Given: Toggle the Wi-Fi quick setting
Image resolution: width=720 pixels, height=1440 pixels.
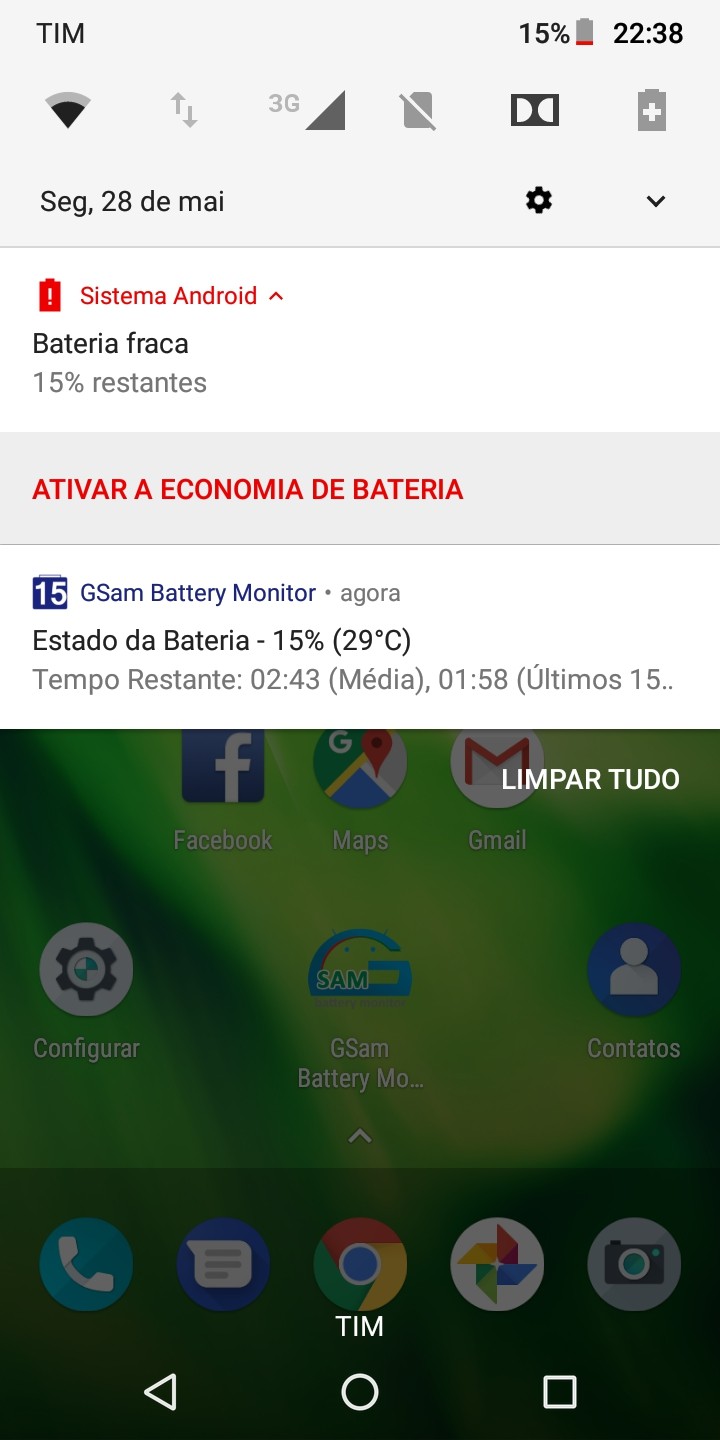Looking at the screenshot, I should click(x=68, y=110).
